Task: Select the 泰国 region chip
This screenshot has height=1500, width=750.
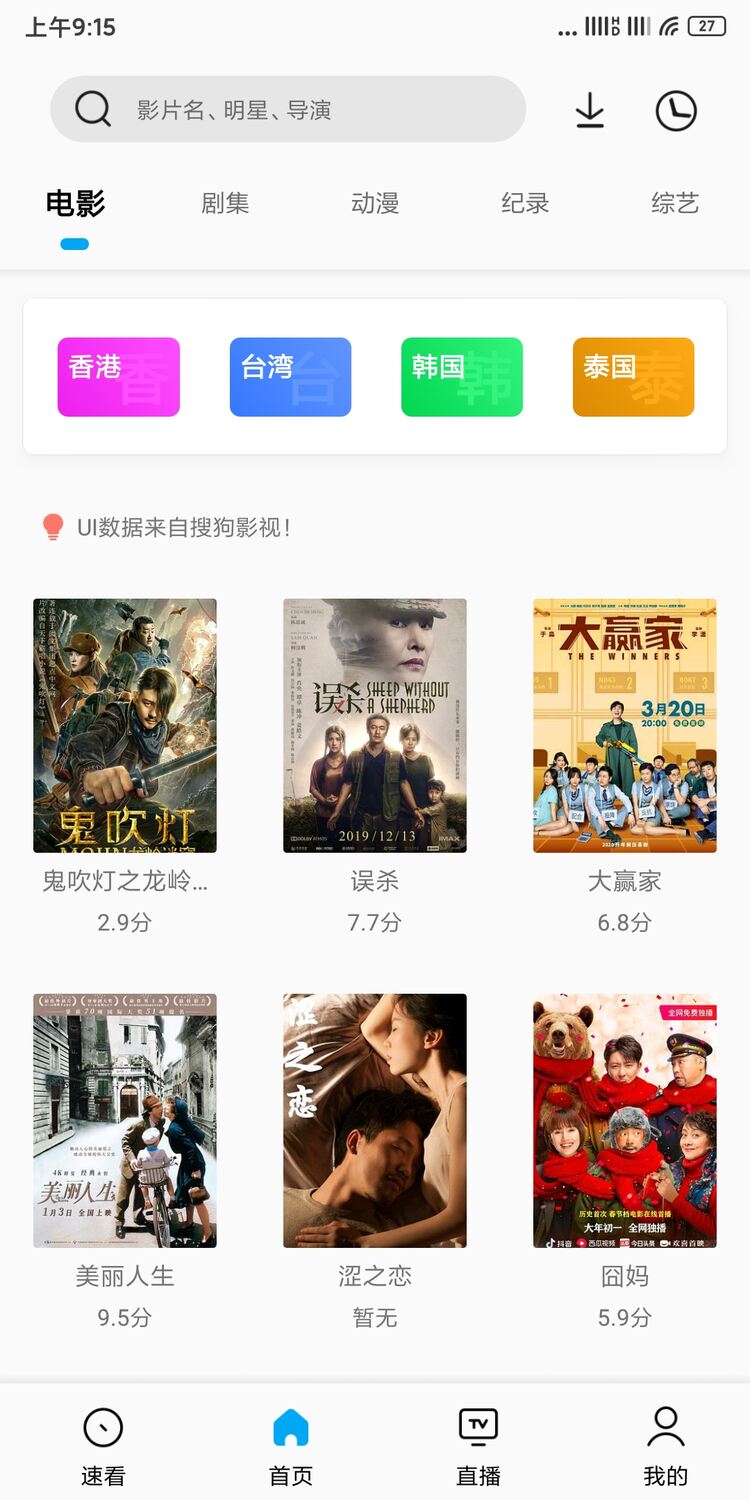Action: tap(633, 376)
